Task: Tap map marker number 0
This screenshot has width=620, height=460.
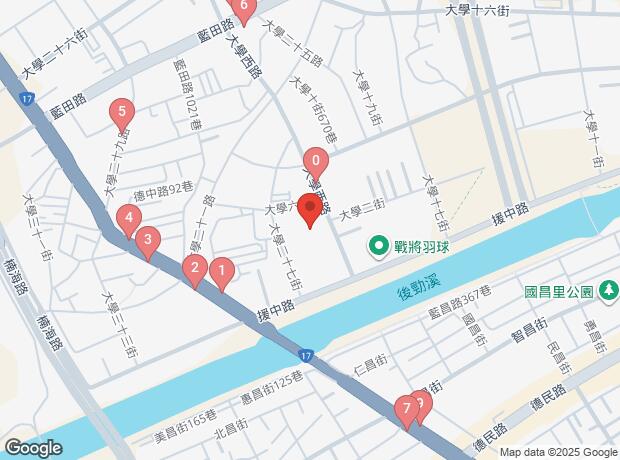Action: click(x=316, y=163)
